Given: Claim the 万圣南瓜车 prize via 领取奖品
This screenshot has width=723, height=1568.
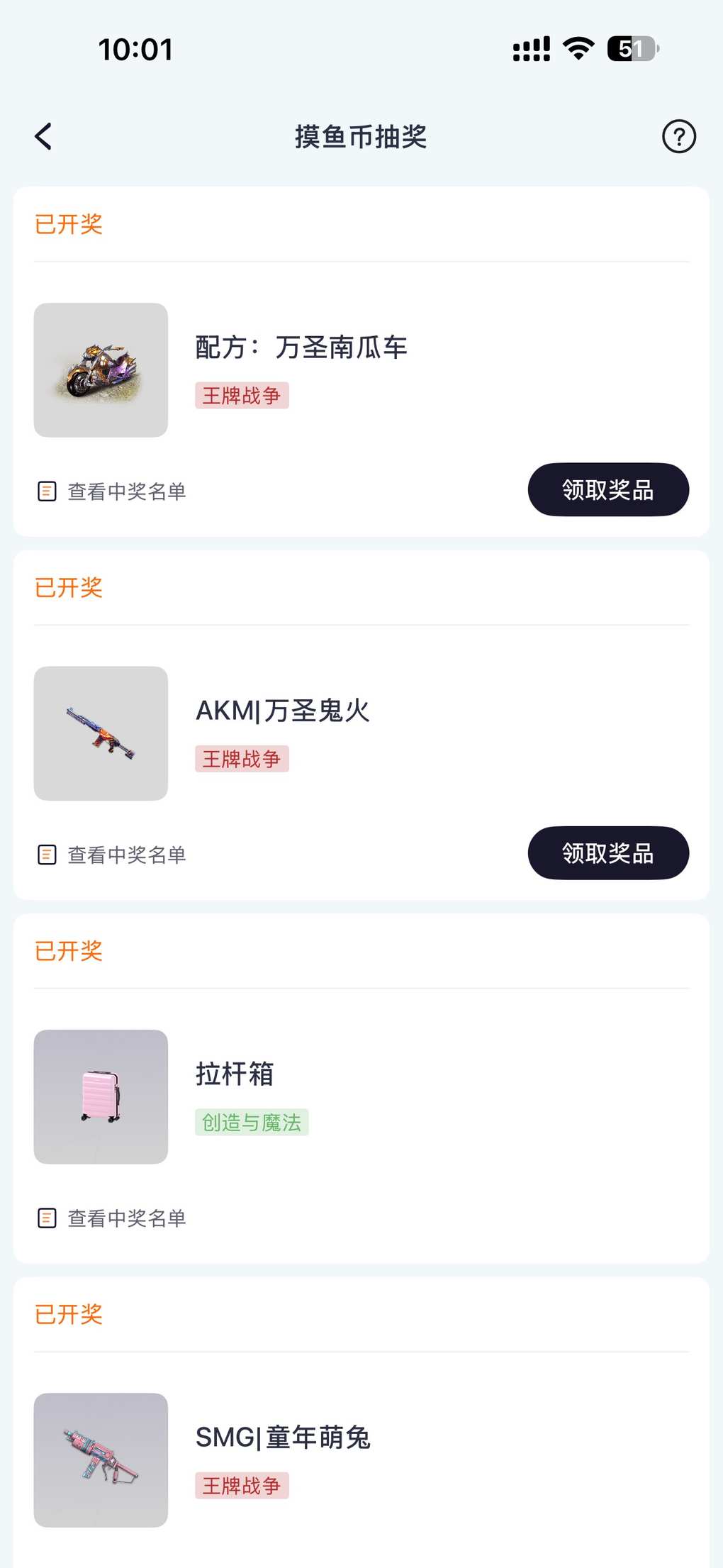Looking at the screenshot, I should pyautogui.click(x=607, y=490).
